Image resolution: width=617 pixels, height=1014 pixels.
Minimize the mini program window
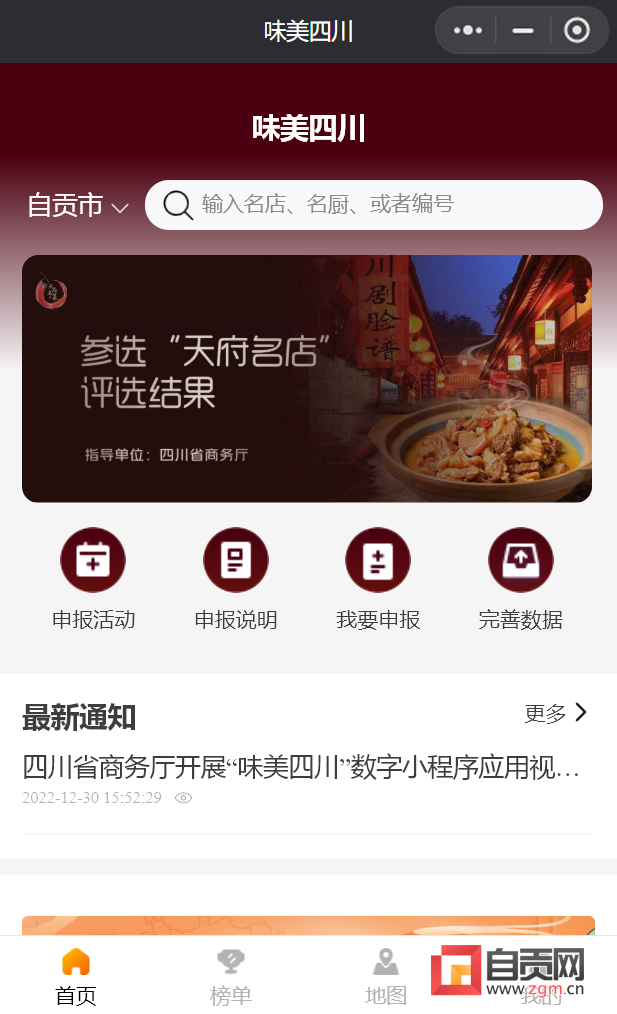click(522, 31)
